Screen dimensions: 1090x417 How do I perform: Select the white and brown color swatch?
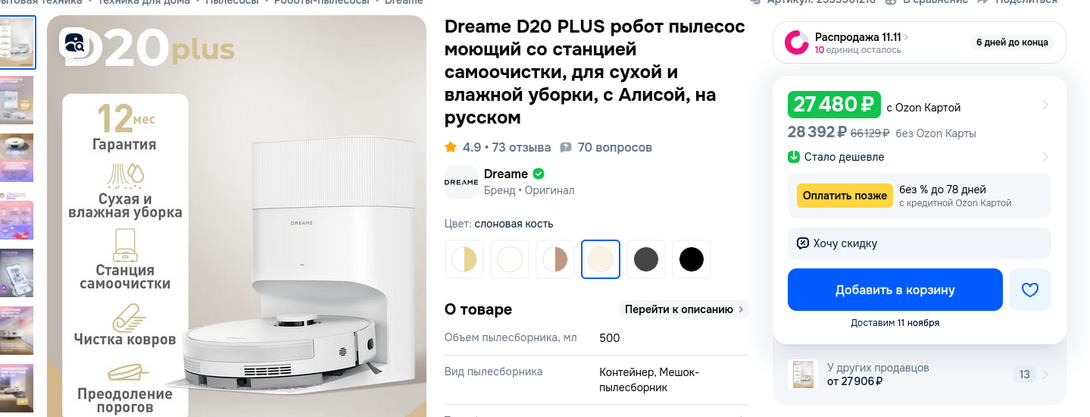(555, 260)
